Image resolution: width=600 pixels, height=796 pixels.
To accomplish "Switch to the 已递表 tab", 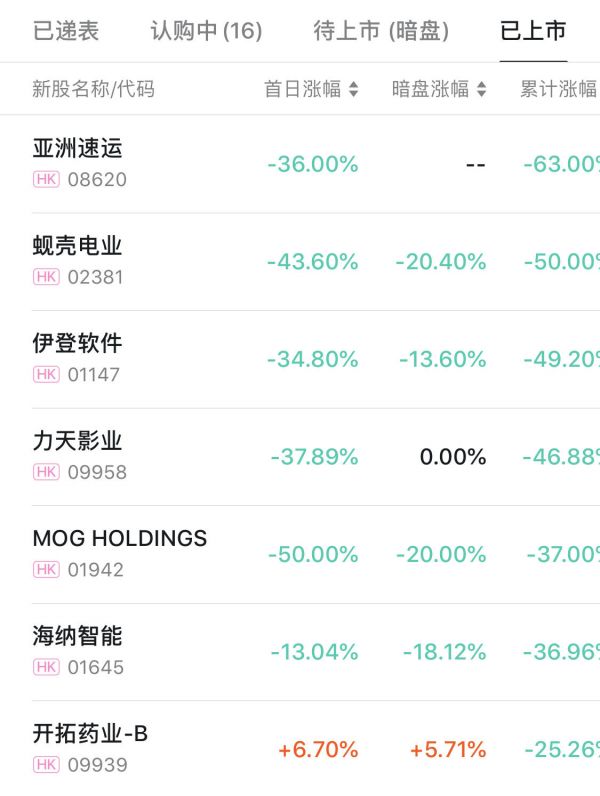I will tap(66, 31).
